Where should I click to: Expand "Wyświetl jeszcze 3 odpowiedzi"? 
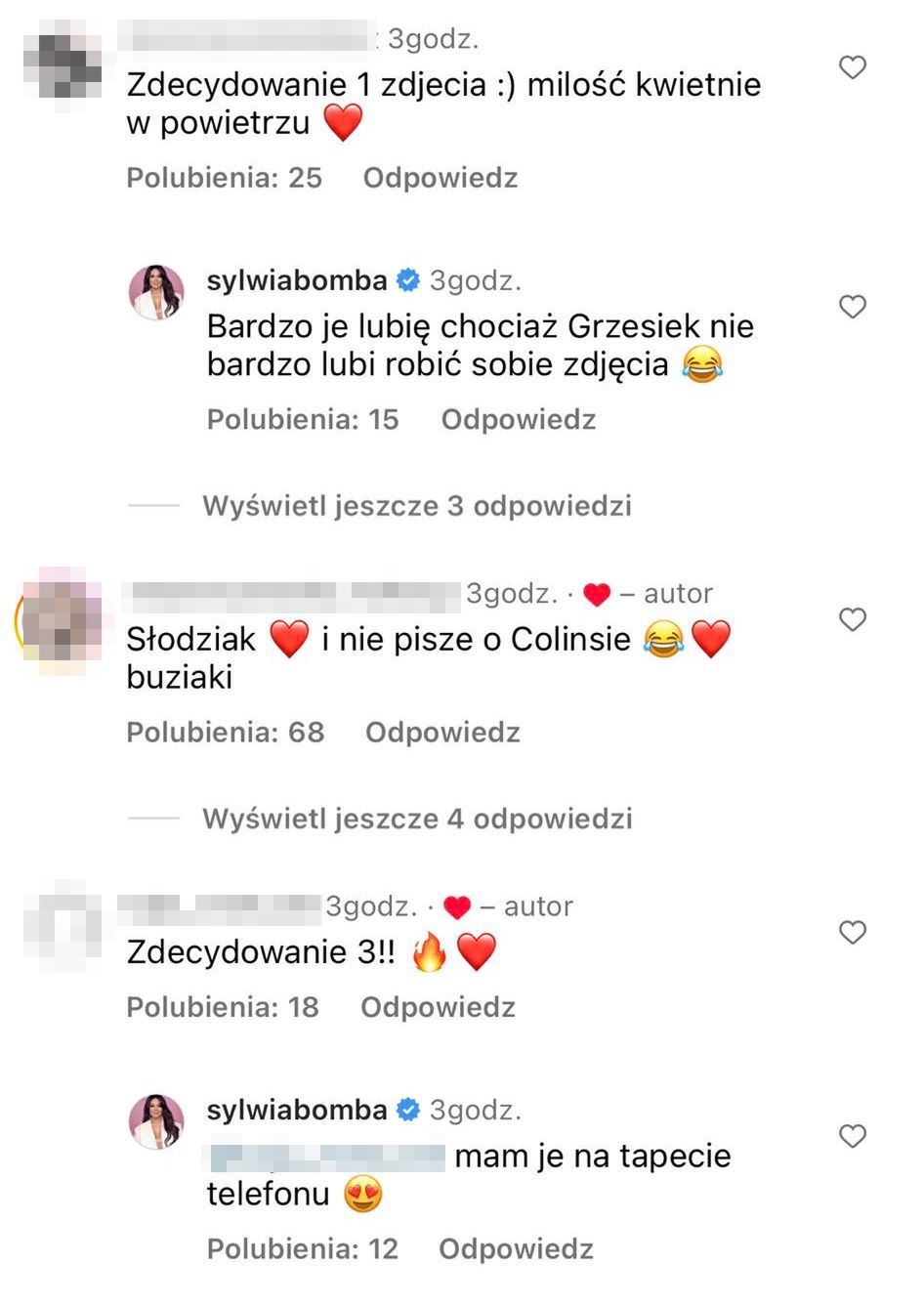(416, 506)
